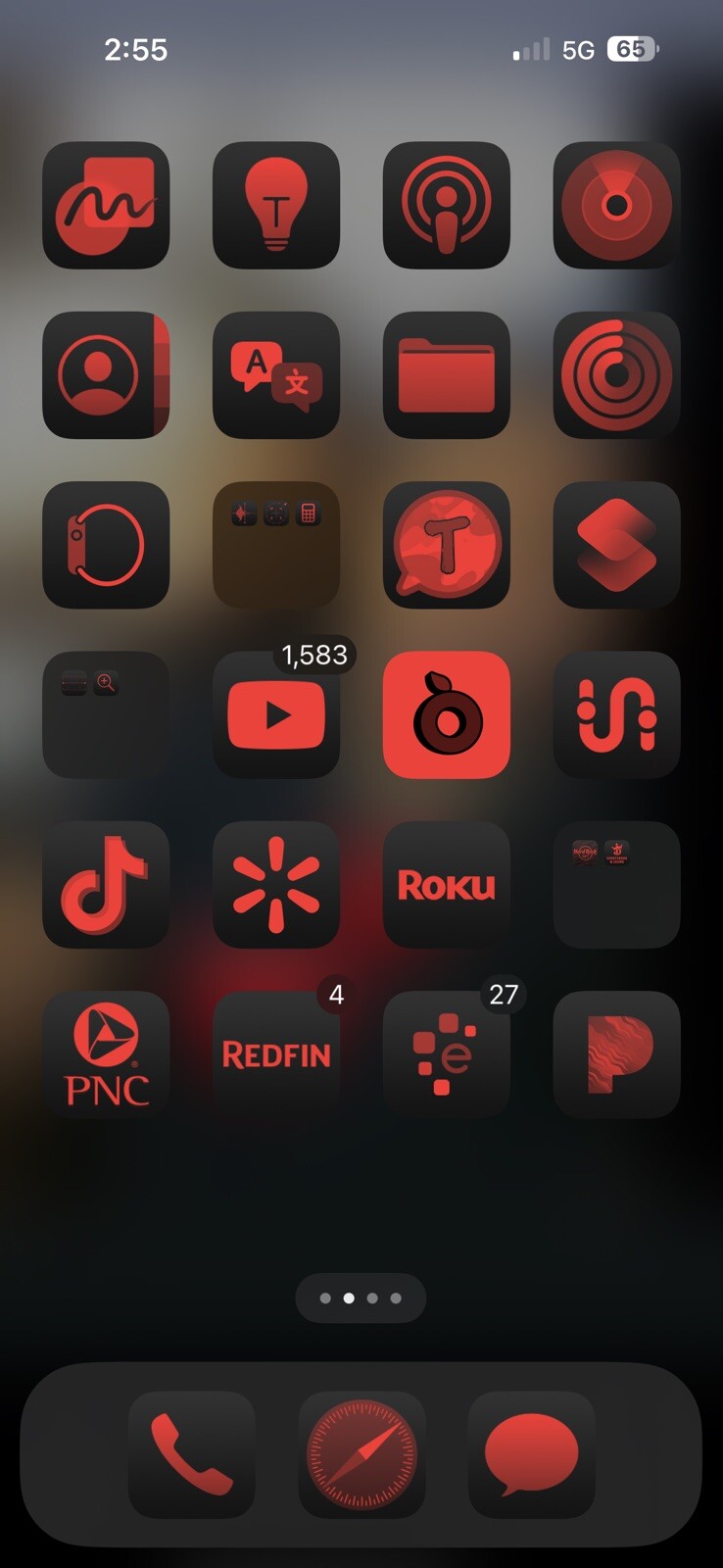
Task: Open the folder containing the calculator
Action: tap(276, 545)
